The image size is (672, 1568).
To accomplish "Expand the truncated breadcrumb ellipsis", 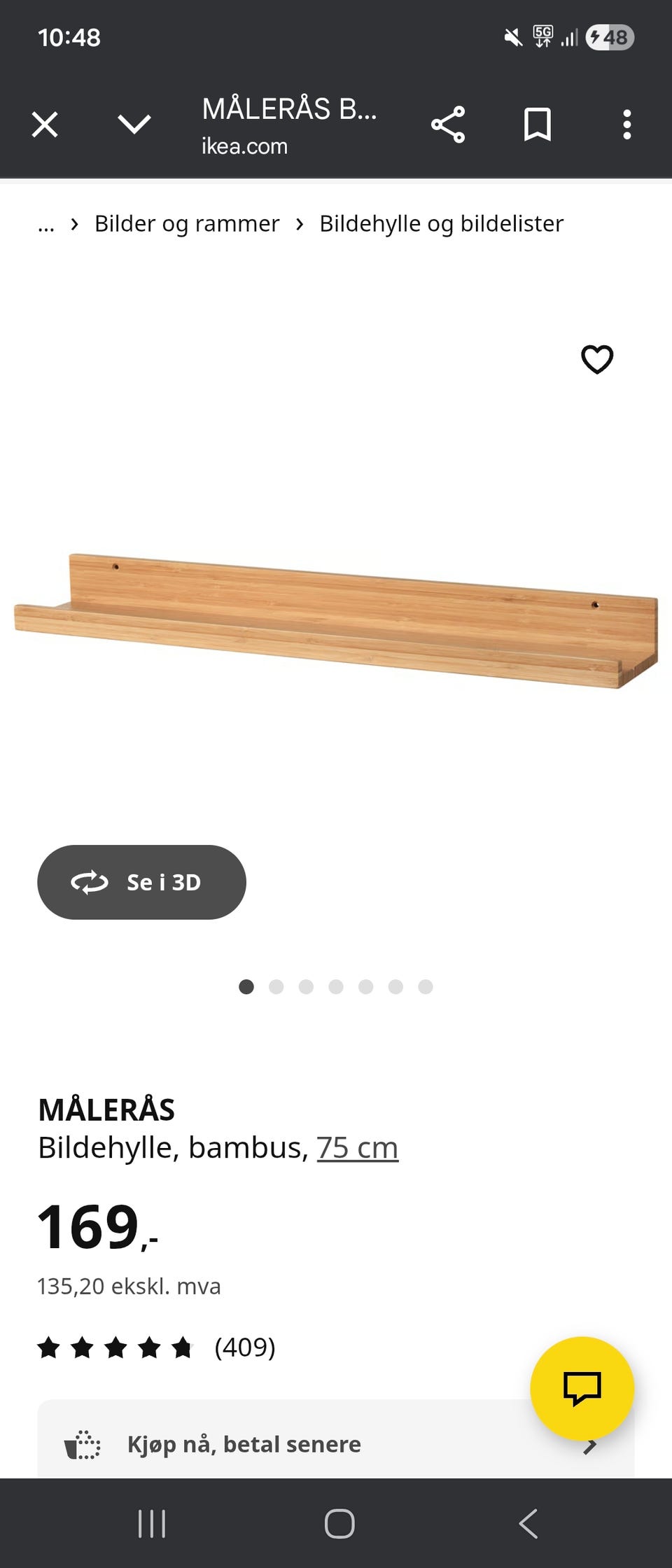I will tap(45, 224).
